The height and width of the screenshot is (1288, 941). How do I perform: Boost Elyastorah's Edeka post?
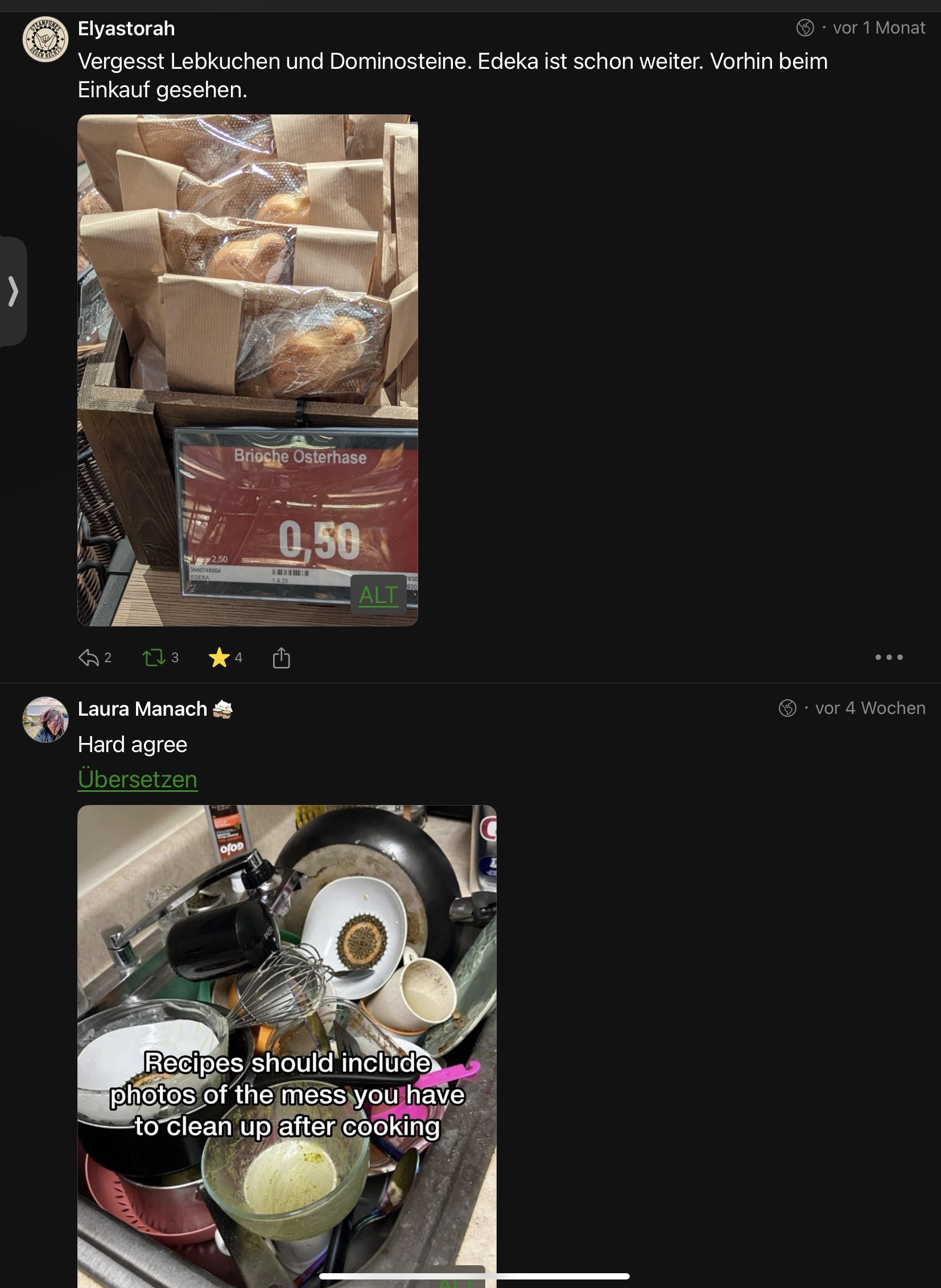tap(153, 658)
